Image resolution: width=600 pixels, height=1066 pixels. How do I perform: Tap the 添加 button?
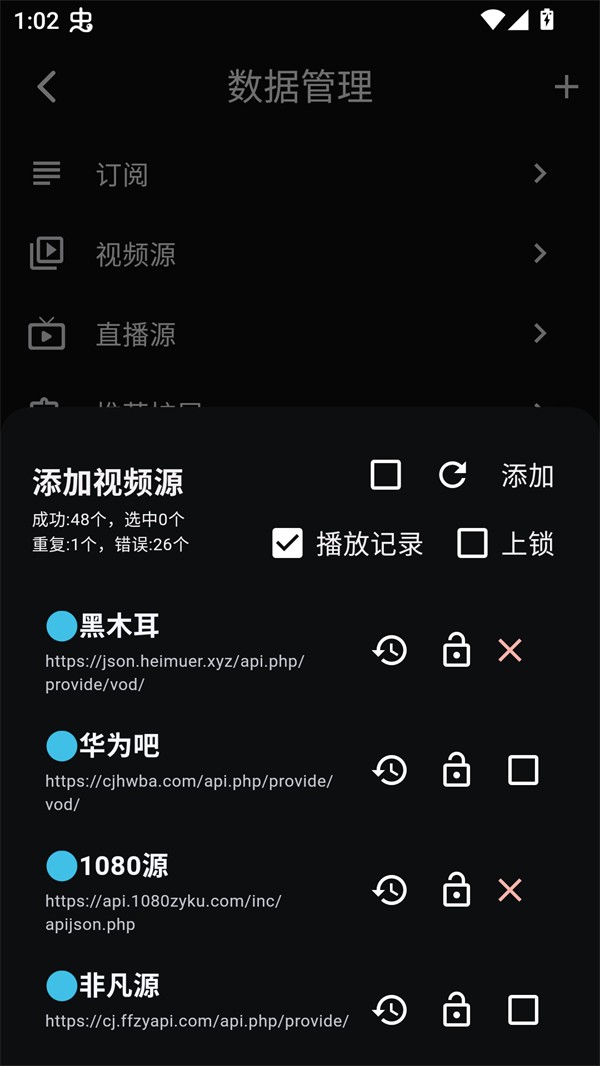point(527,476)
